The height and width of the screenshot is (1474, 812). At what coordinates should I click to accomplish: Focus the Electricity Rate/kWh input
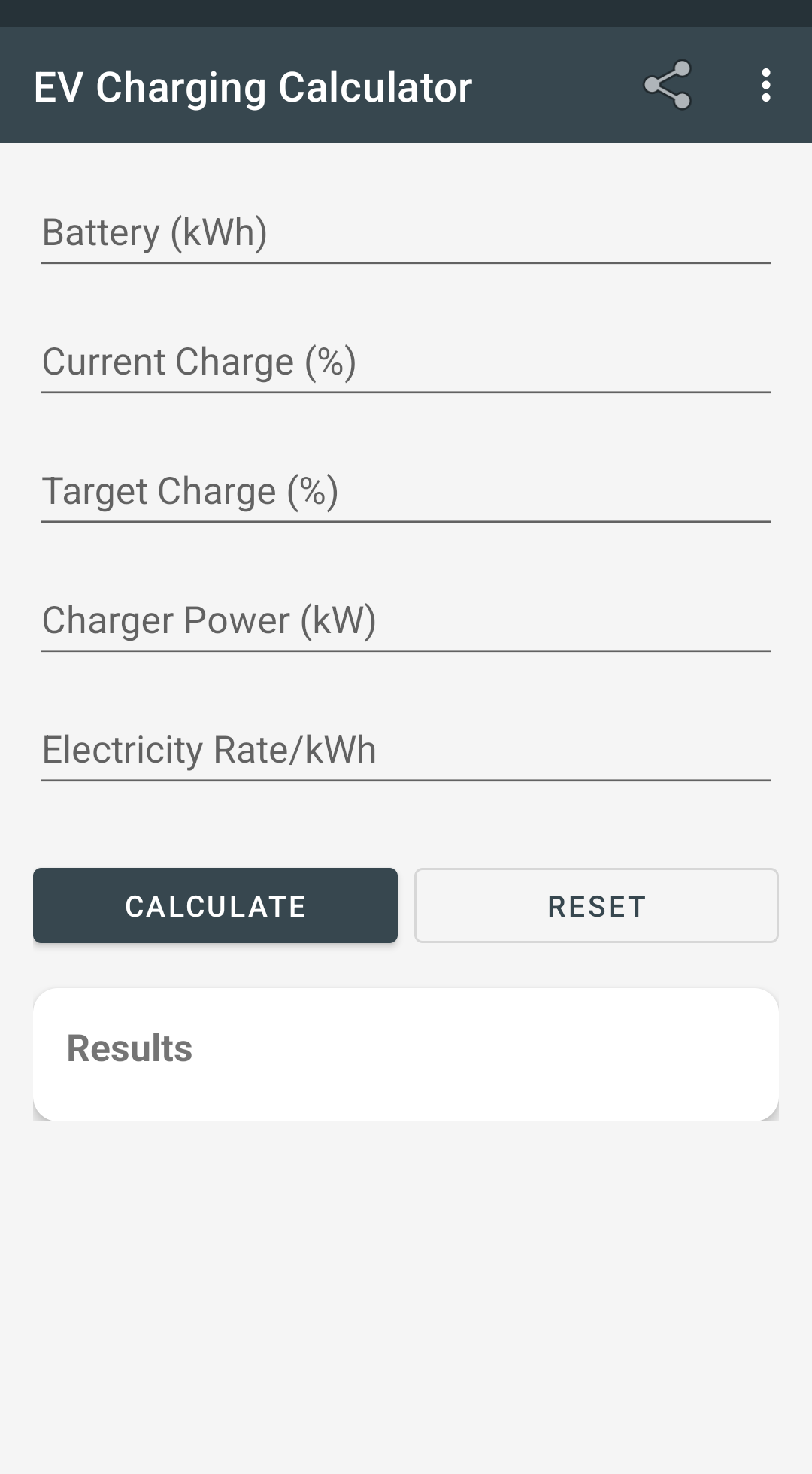point(406,750)
